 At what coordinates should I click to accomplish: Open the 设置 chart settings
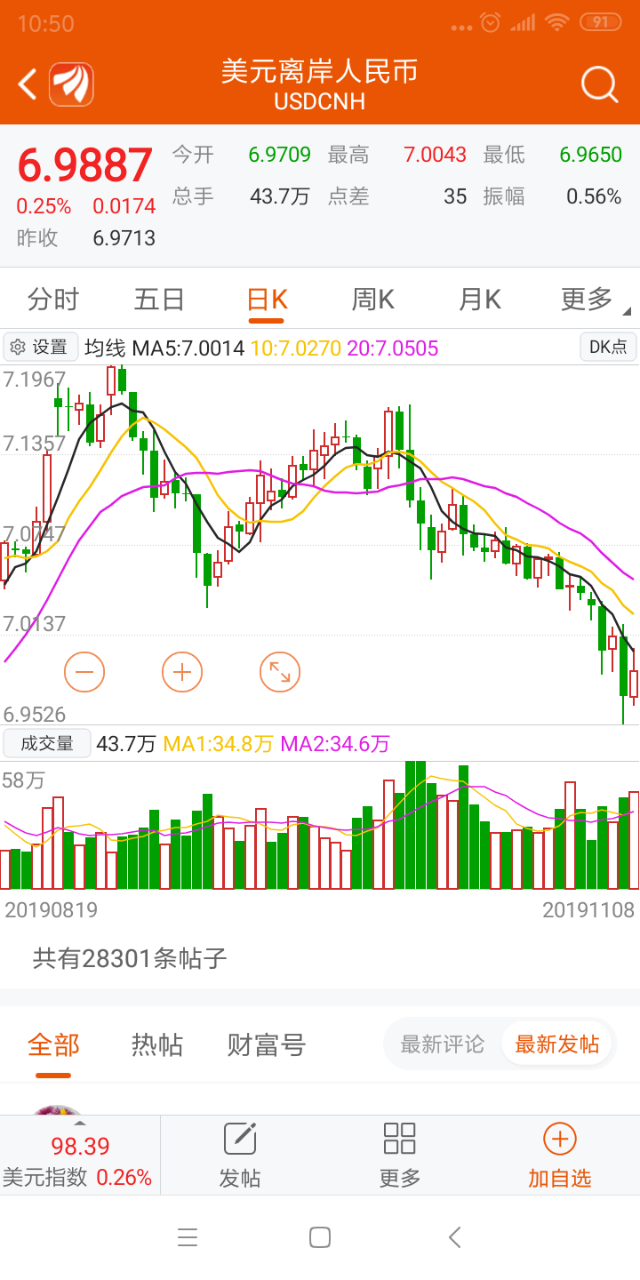coord(41,347)
